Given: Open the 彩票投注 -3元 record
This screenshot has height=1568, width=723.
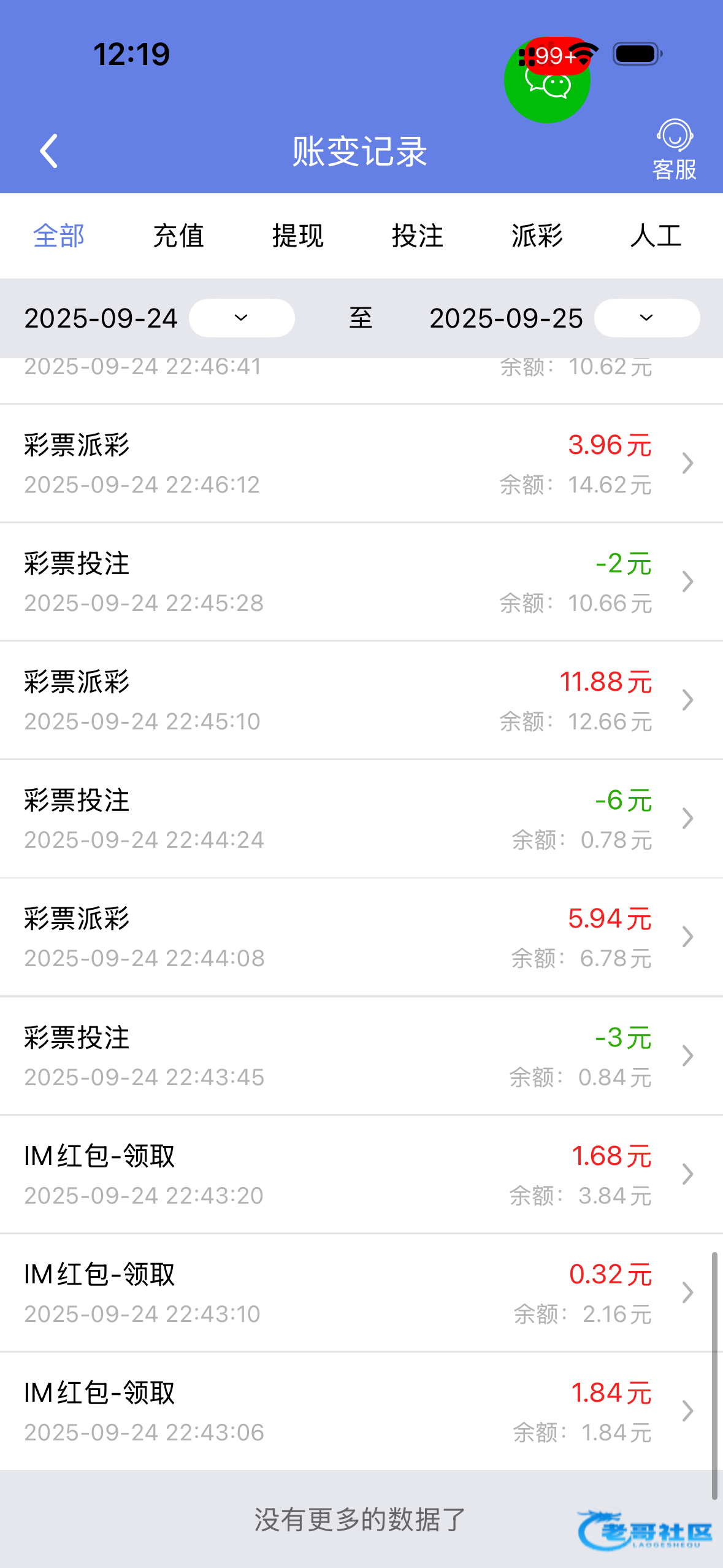Looking at the screenshot, I should point(361,1056).
